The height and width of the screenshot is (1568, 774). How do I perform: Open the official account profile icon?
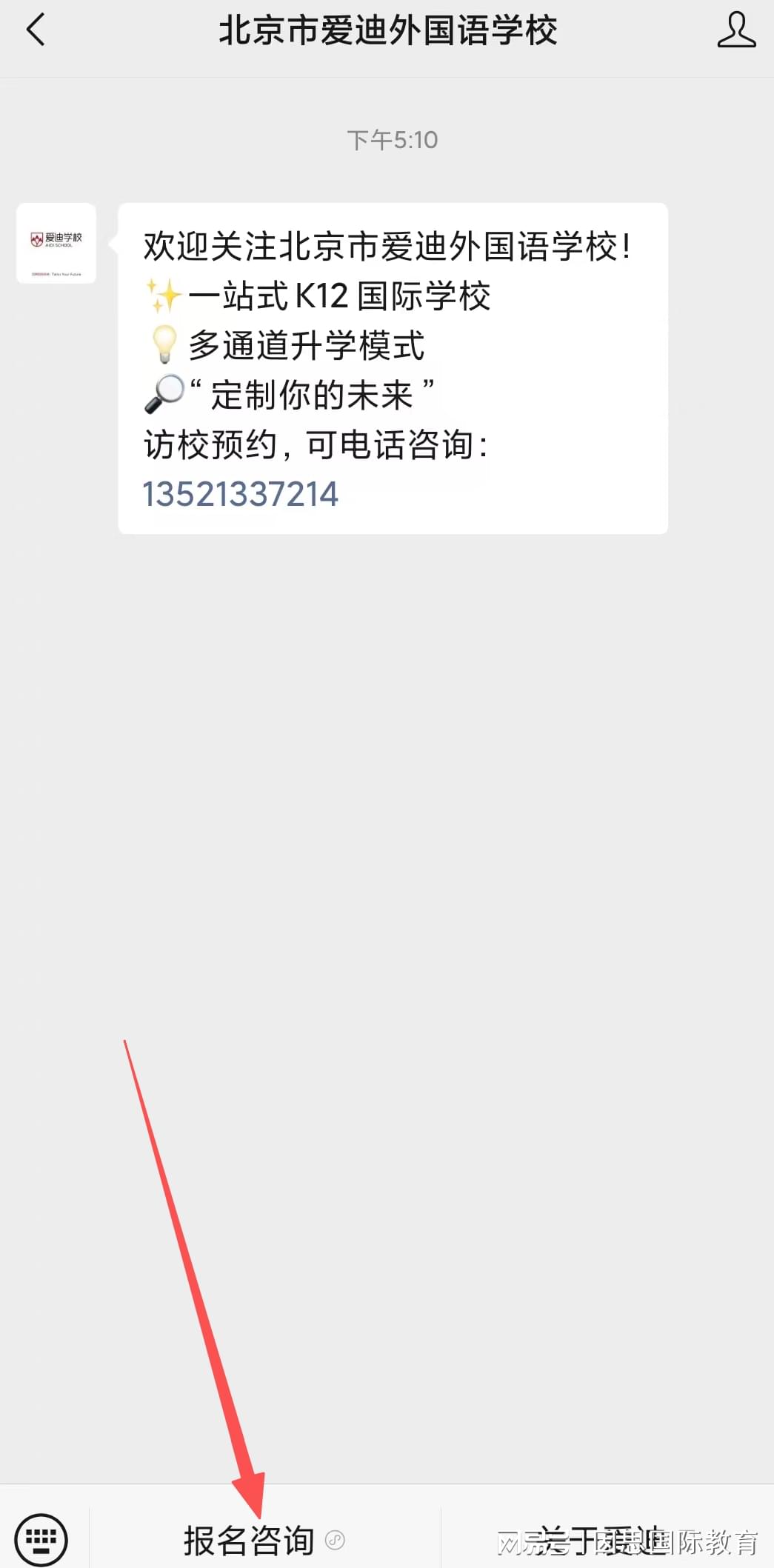[x=736, y=30]
